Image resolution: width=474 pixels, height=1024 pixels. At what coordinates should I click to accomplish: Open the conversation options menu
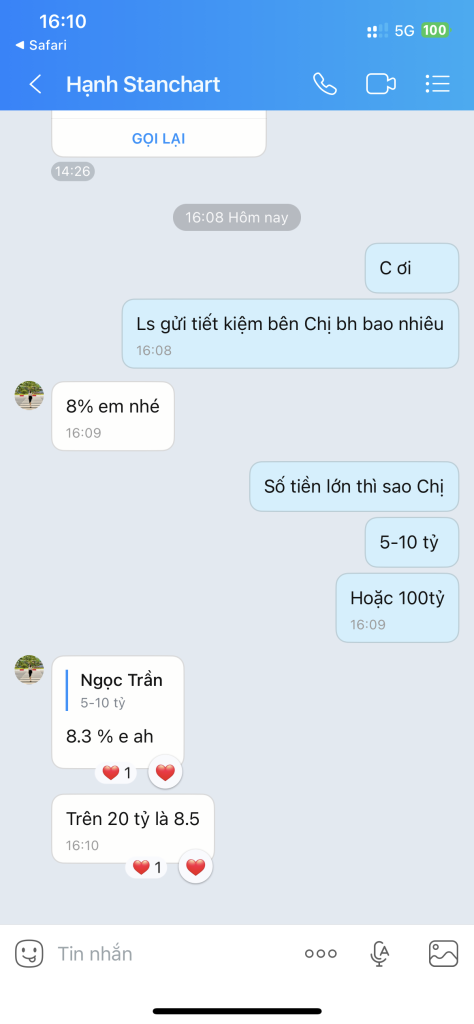pos(437,84)
